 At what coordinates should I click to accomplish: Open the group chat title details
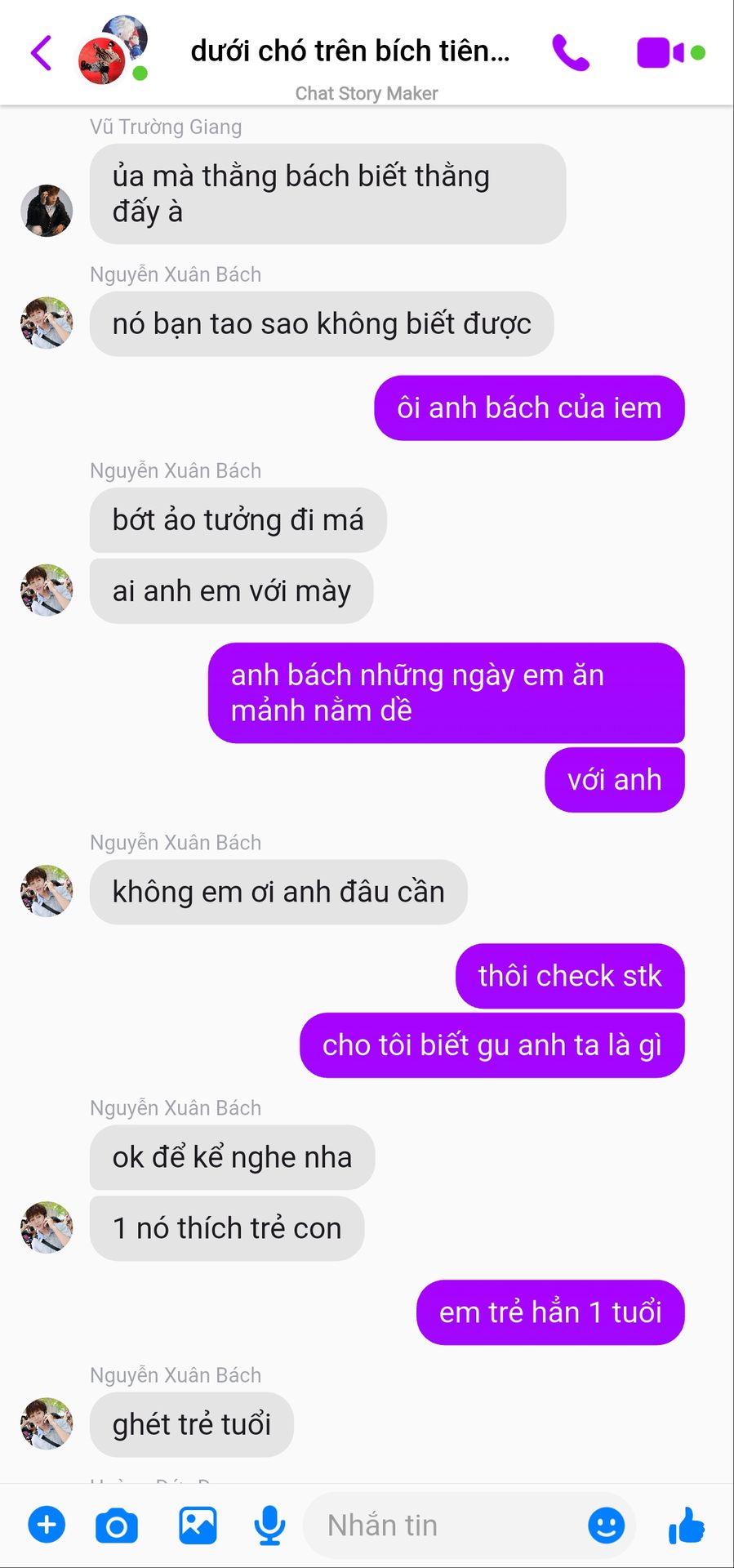[x=349, y=51]
